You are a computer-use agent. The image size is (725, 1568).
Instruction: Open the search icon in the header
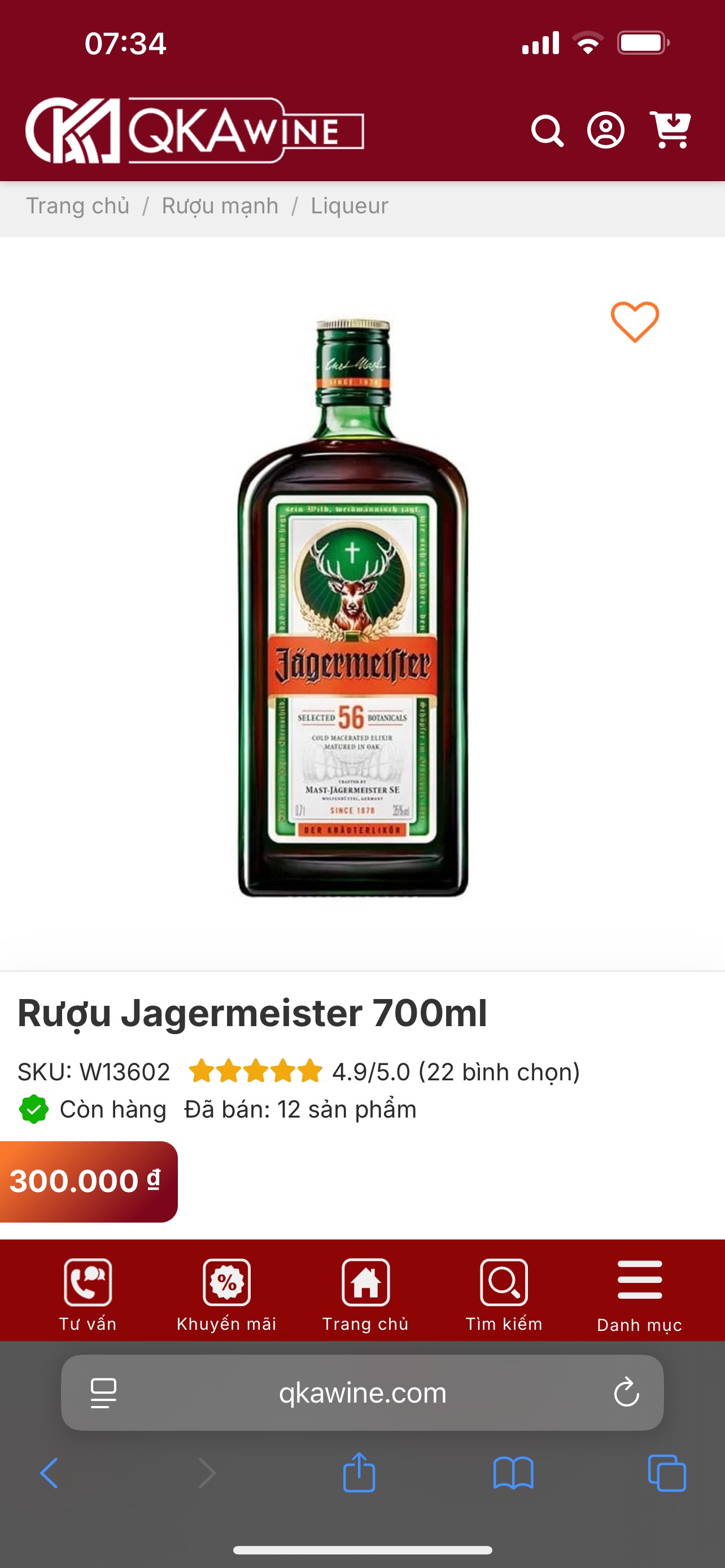(547, 130)
